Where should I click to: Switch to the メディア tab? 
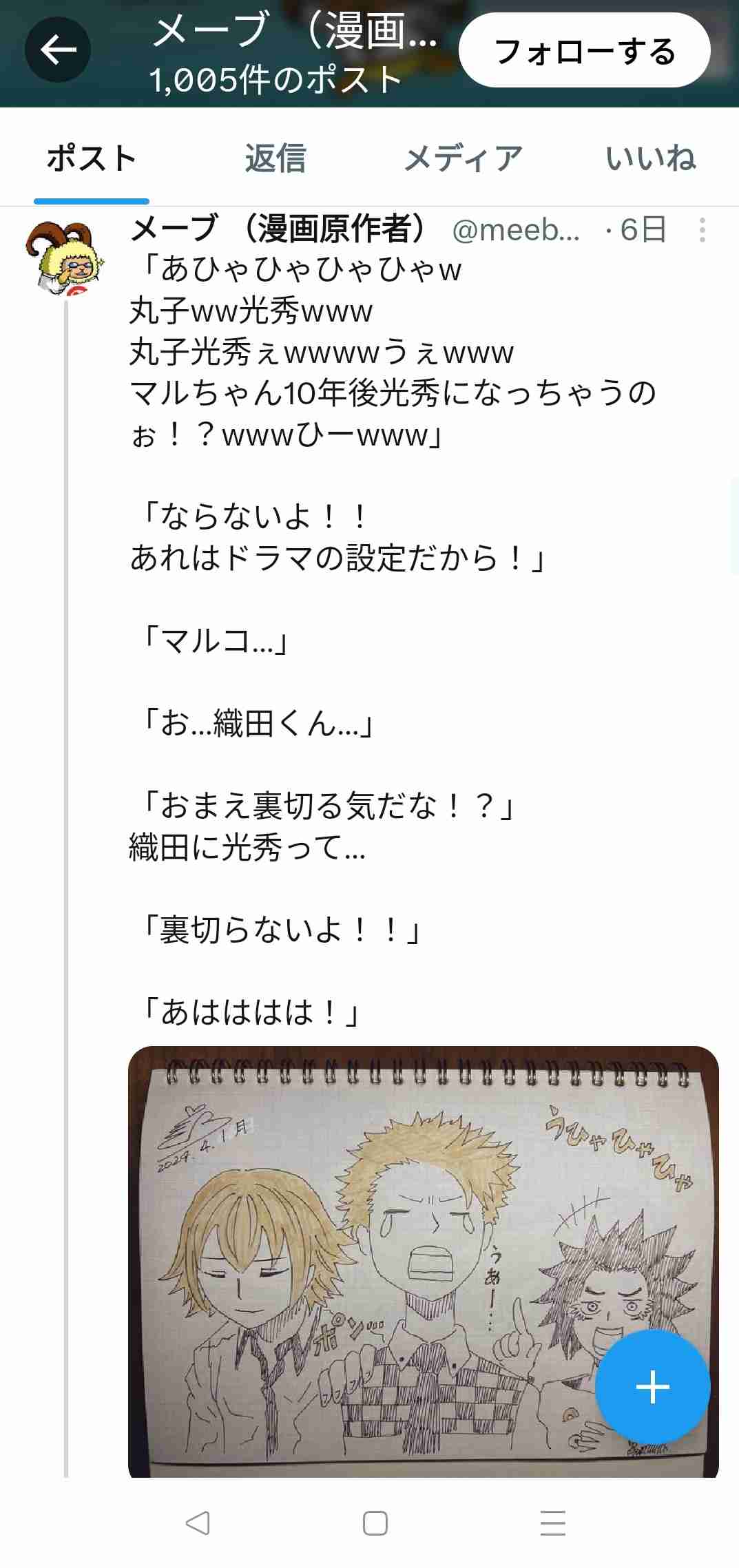[x=462, y=158]
